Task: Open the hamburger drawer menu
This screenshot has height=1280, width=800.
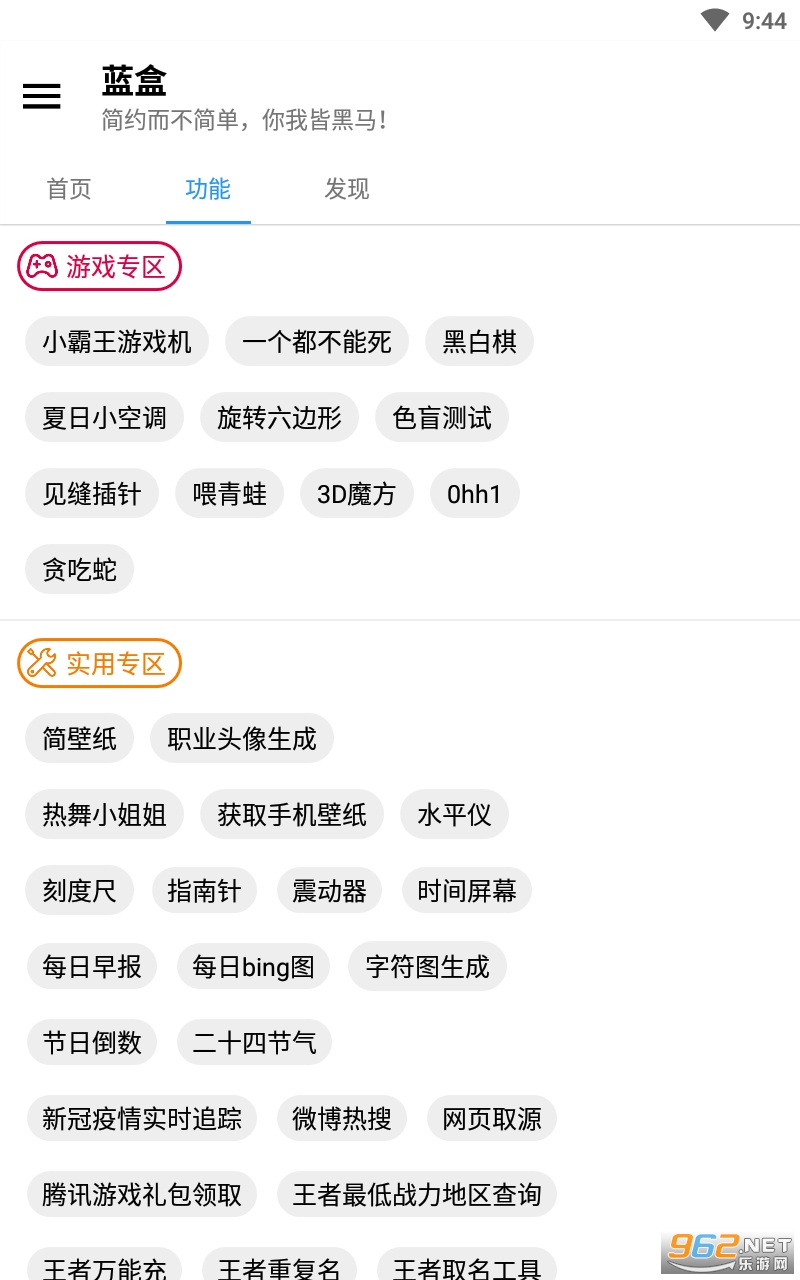Action: [x=41, y=96]
